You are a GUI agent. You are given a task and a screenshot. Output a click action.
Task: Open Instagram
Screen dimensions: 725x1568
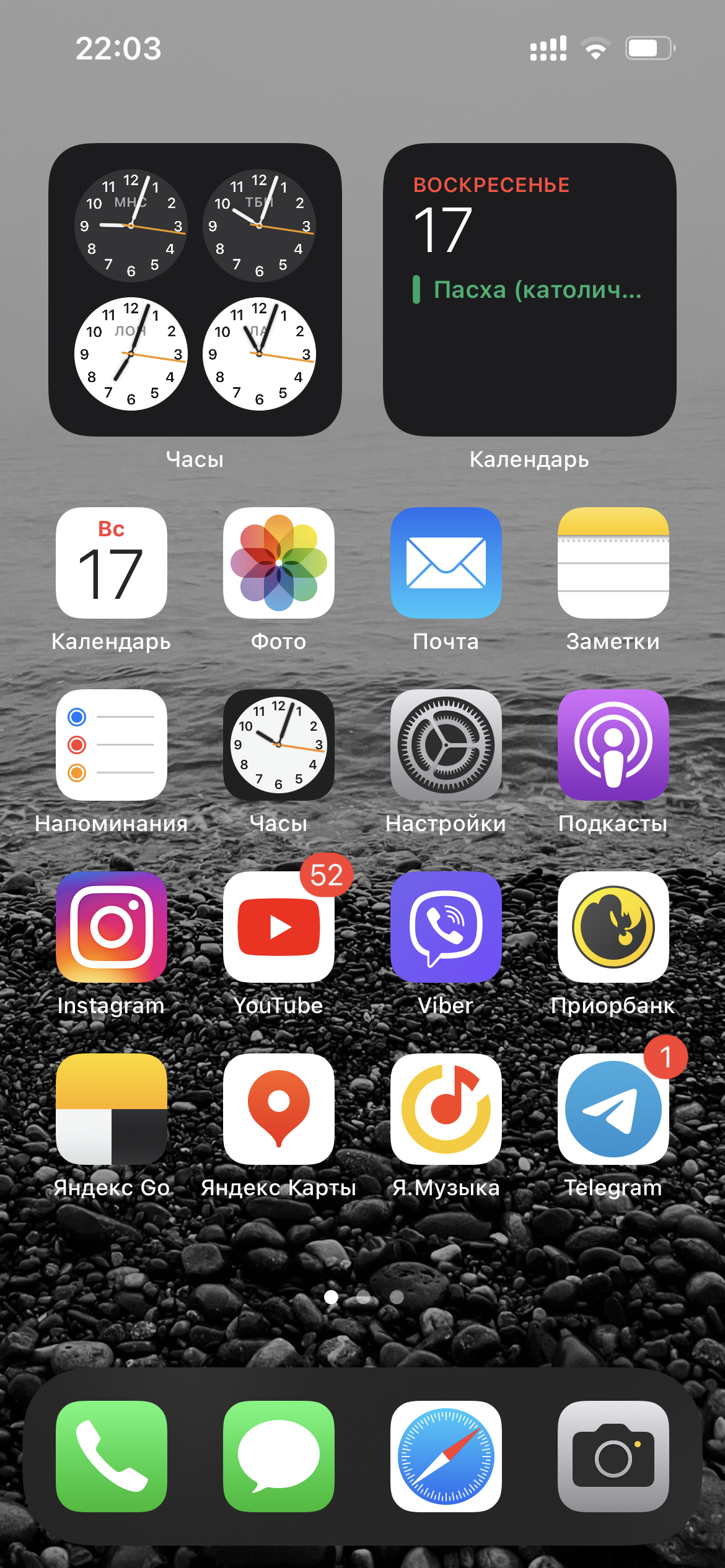pos(112,927)
